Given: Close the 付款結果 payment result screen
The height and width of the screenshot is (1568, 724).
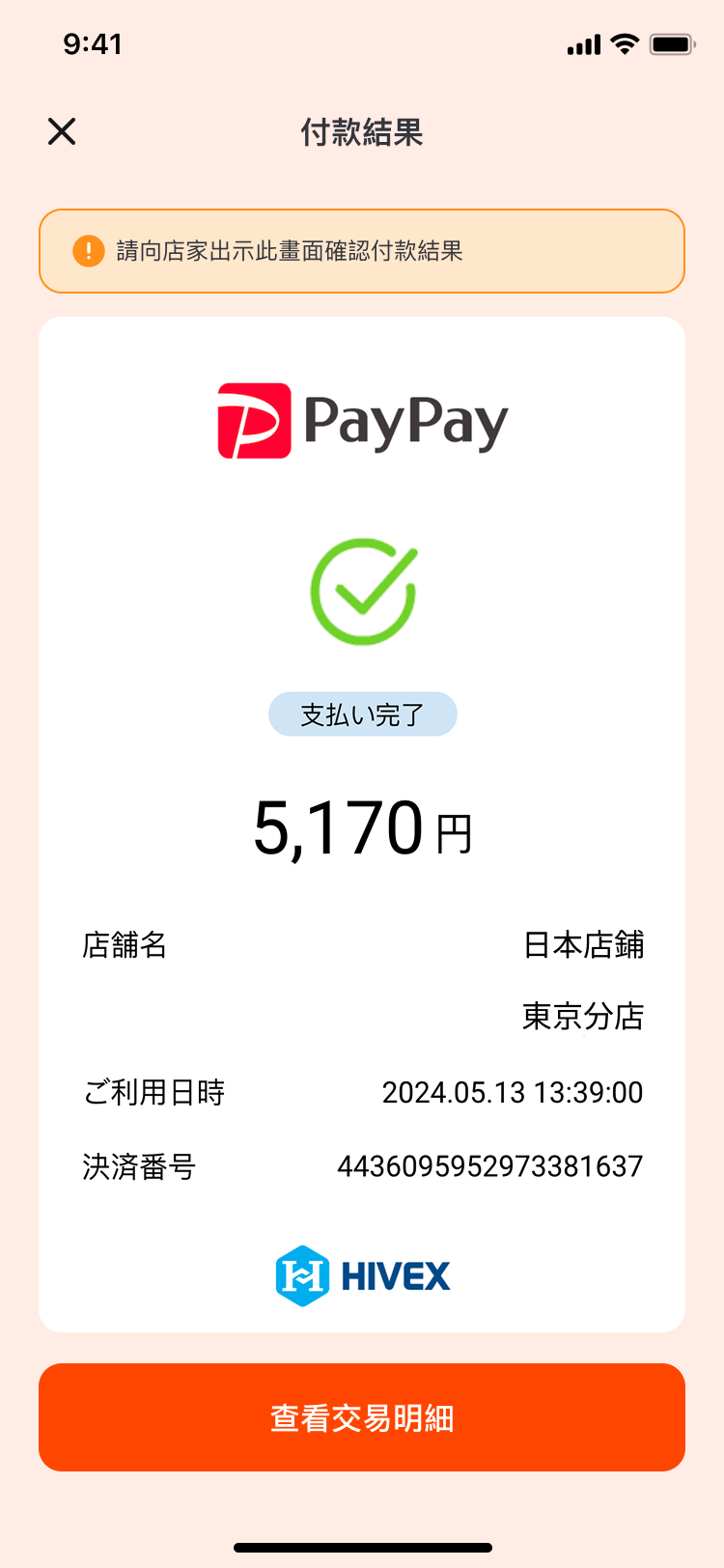Looking at the screenshot, I should [x=62, y=131].
